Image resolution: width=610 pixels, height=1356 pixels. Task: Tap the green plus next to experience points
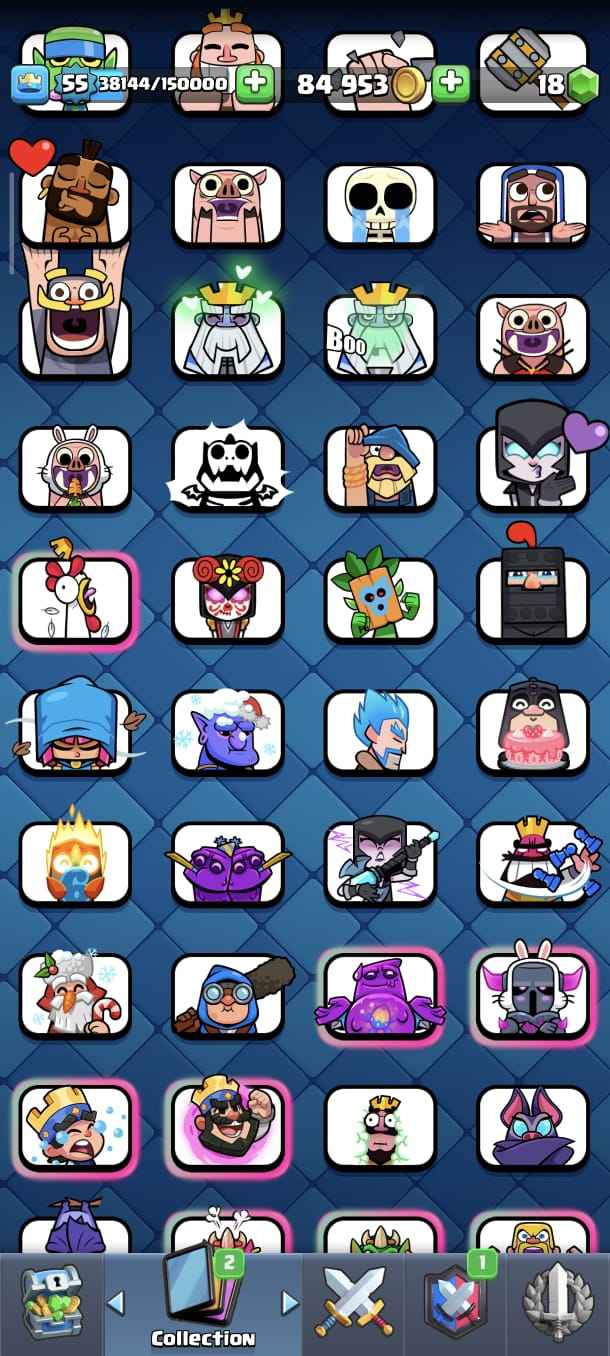click(x=256, y=82)
